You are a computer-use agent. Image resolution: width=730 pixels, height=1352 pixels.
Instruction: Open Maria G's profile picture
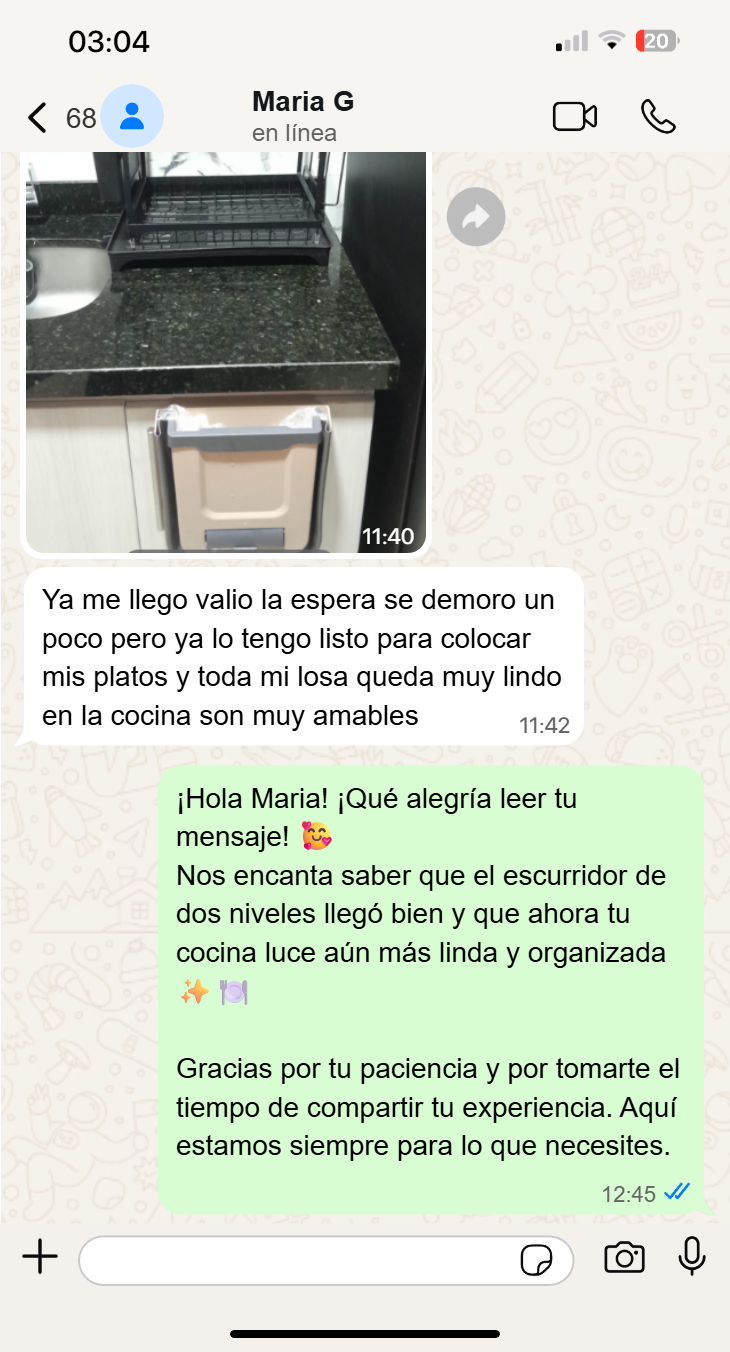point(131,116)
